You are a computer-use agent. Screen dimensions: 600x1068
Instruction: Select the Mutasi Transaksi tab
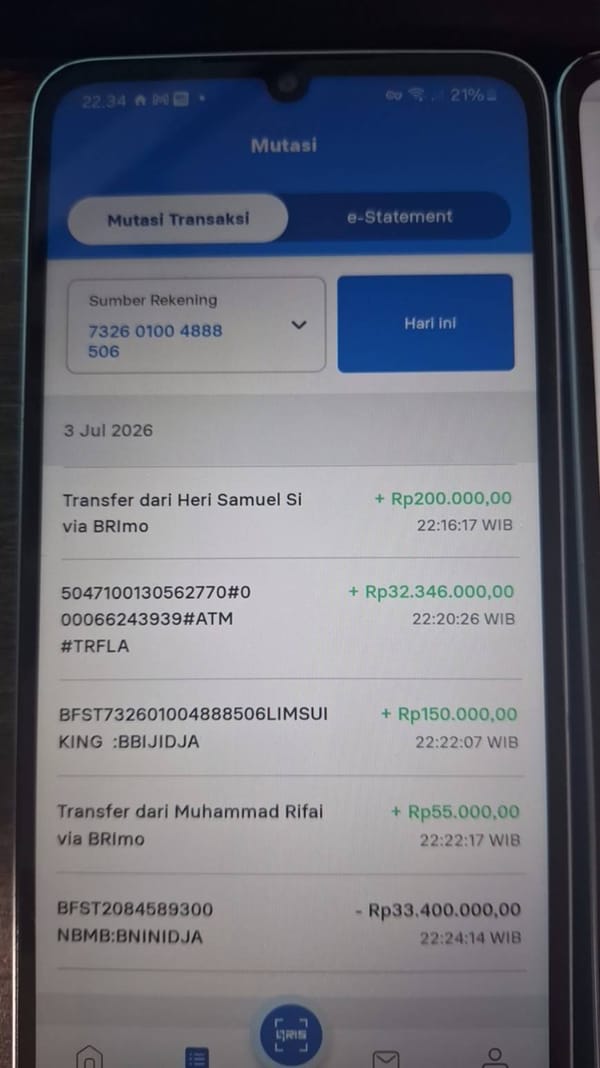pyautogui.click(x=178, y=219)
